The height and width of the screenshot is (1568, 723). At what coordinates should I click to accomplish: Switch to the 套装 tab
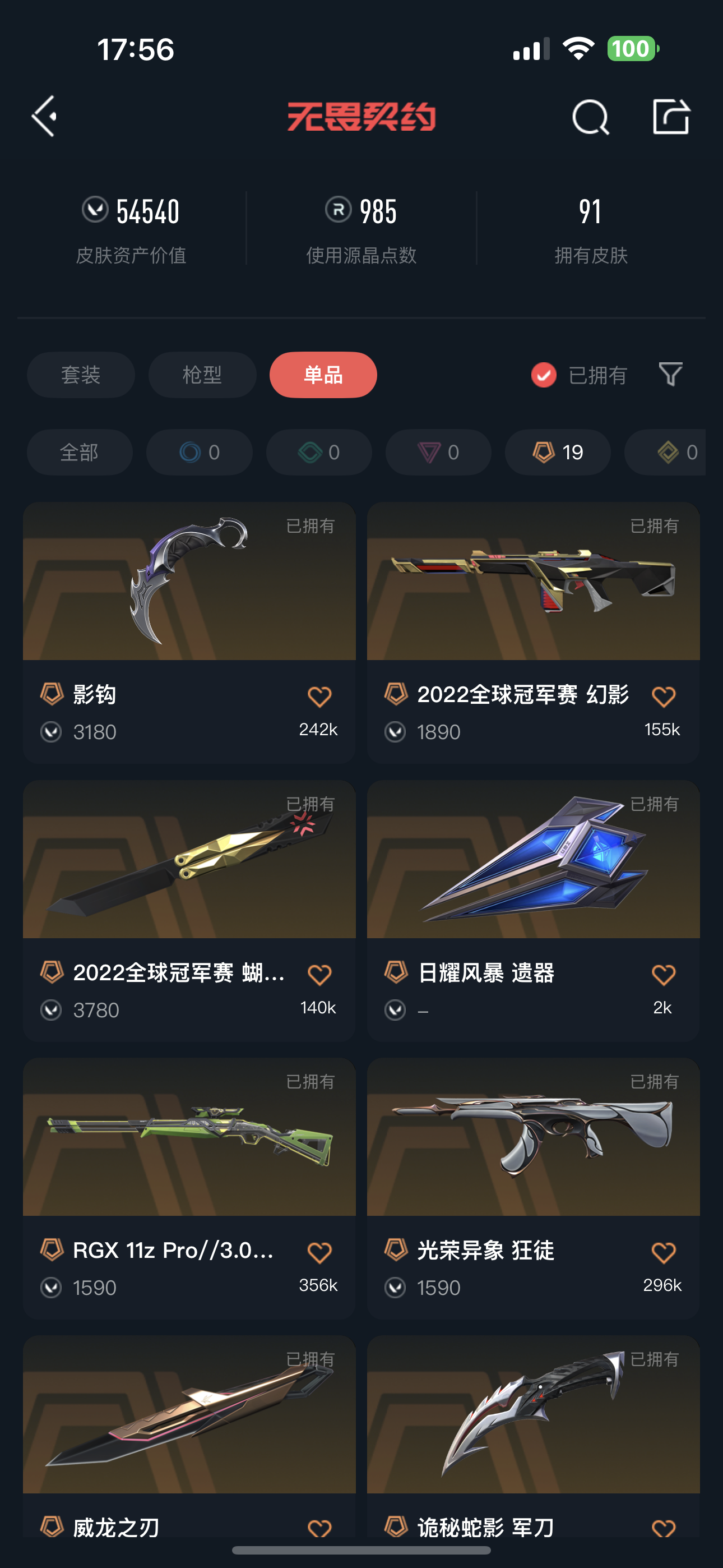80,375
